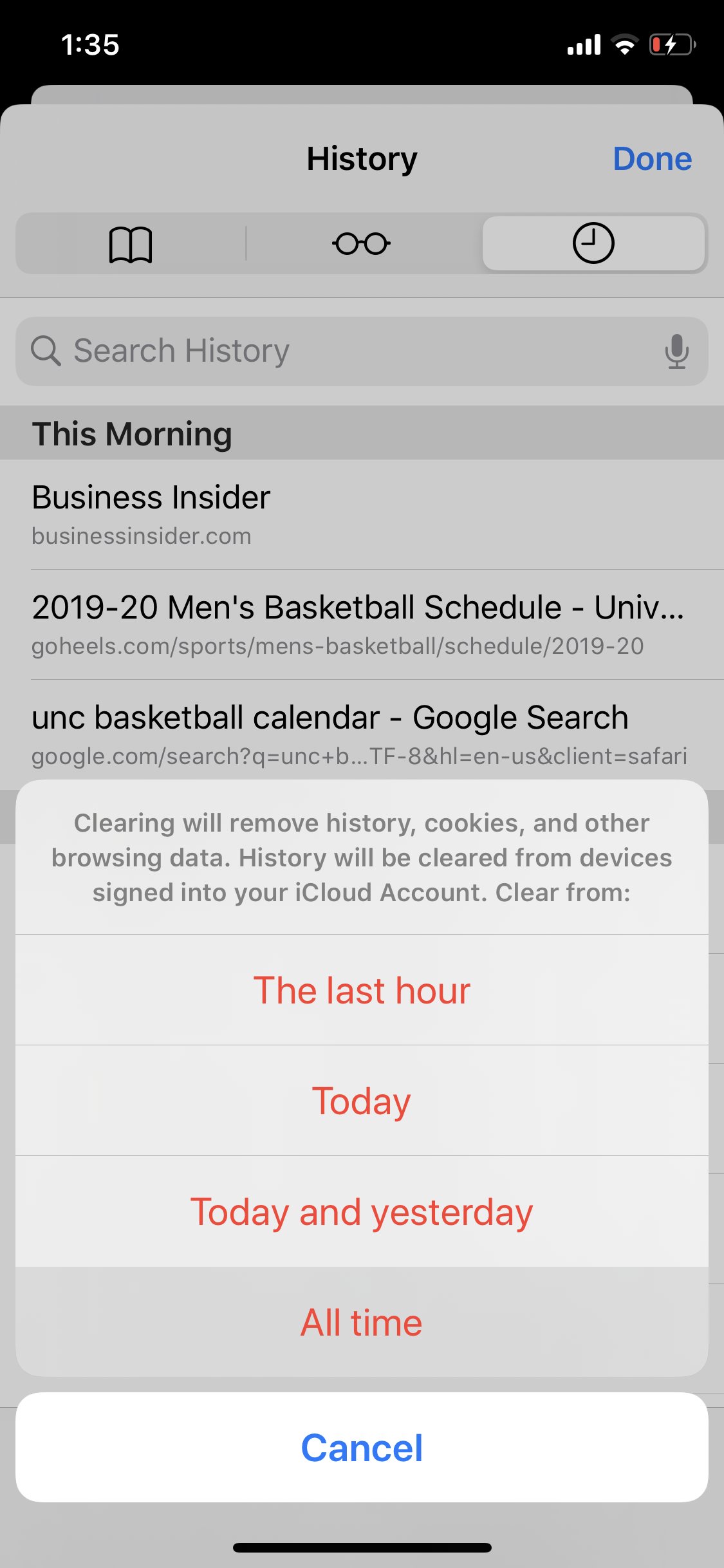Select Today and yesterday clearing option
The width and height of the screenshot is (724, 1568).
click(x=362, y=1211)
